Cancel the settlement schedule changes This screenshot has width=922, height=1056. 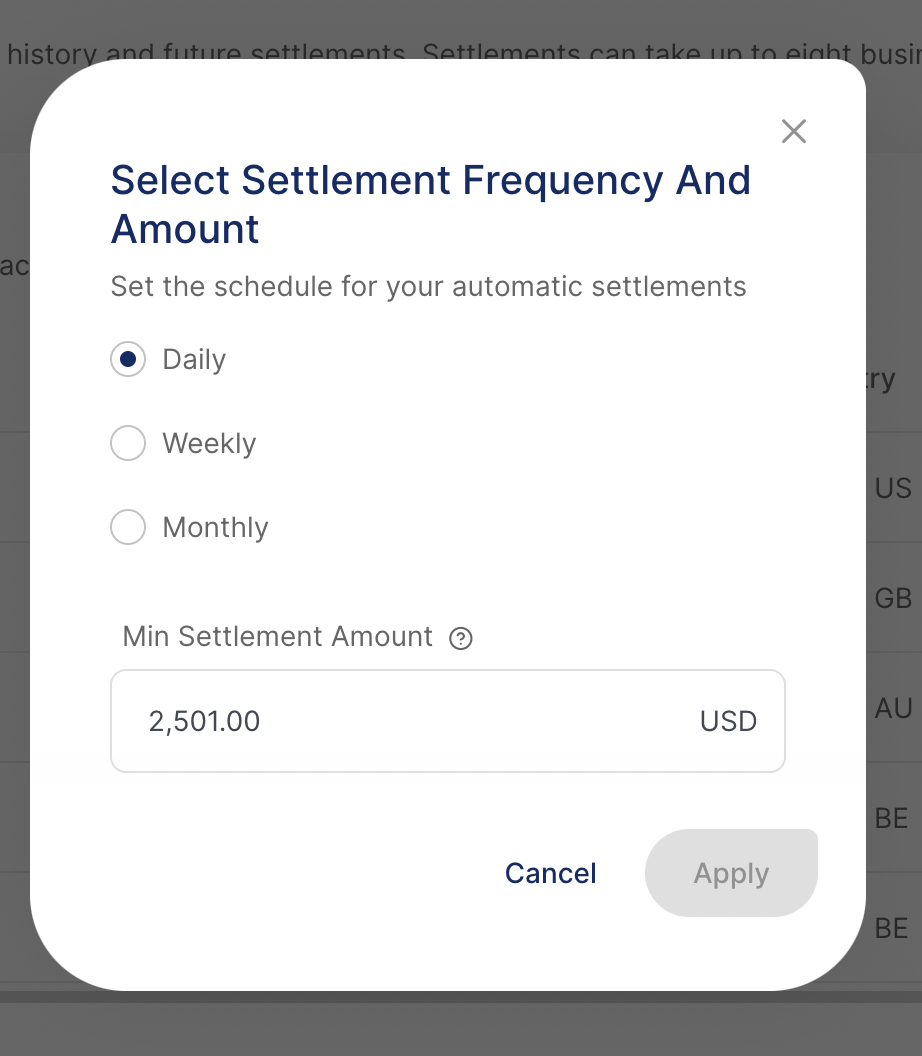click(x=550, y=873)
